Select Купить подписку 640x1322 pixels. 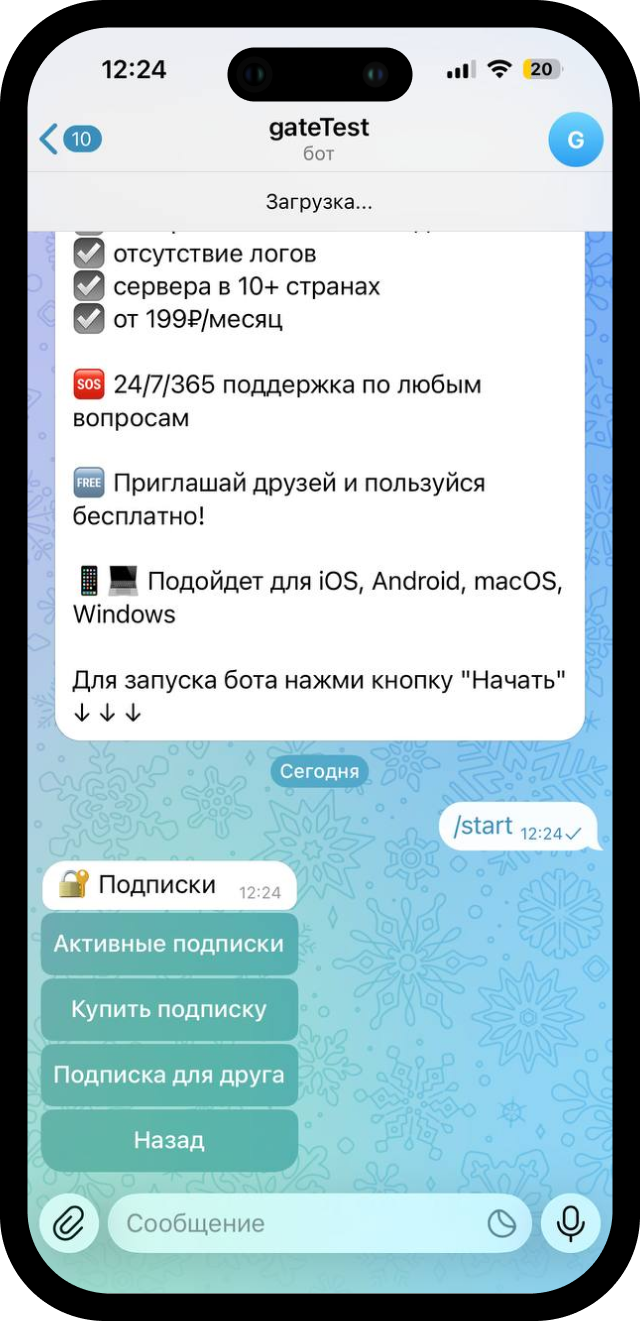click(169, 1010)
